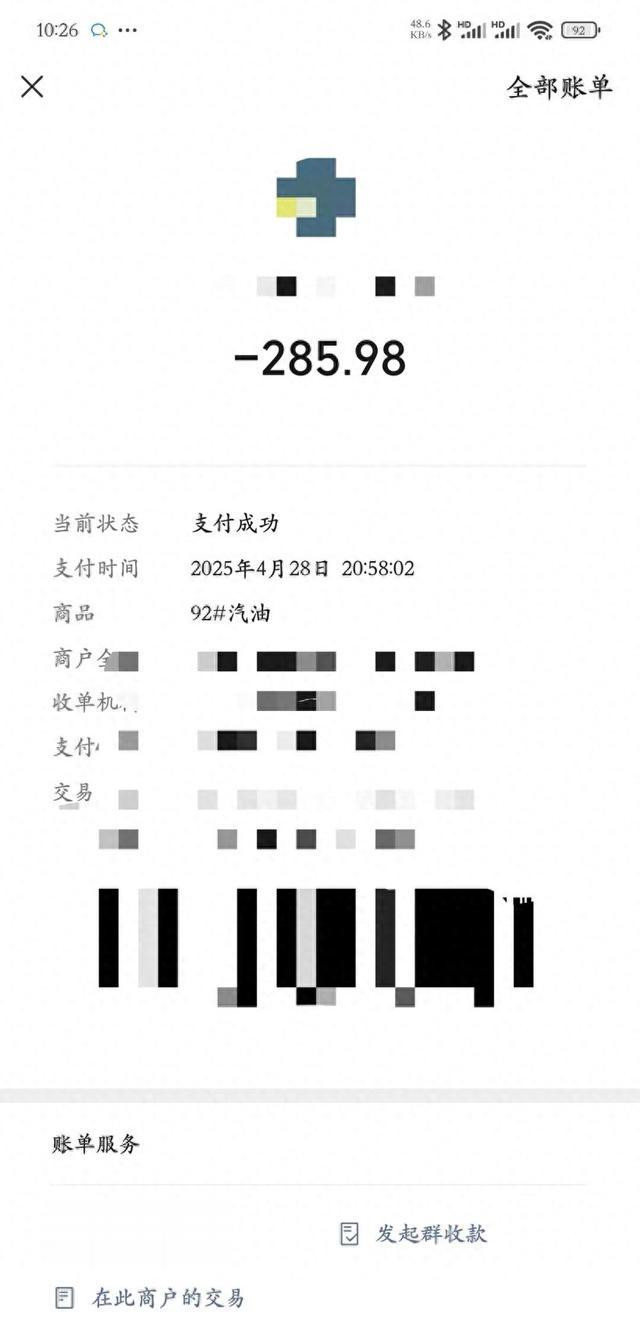640x1340 pixels.
Task: Open 全部账单 (all bills)
Action: [559, 87]
